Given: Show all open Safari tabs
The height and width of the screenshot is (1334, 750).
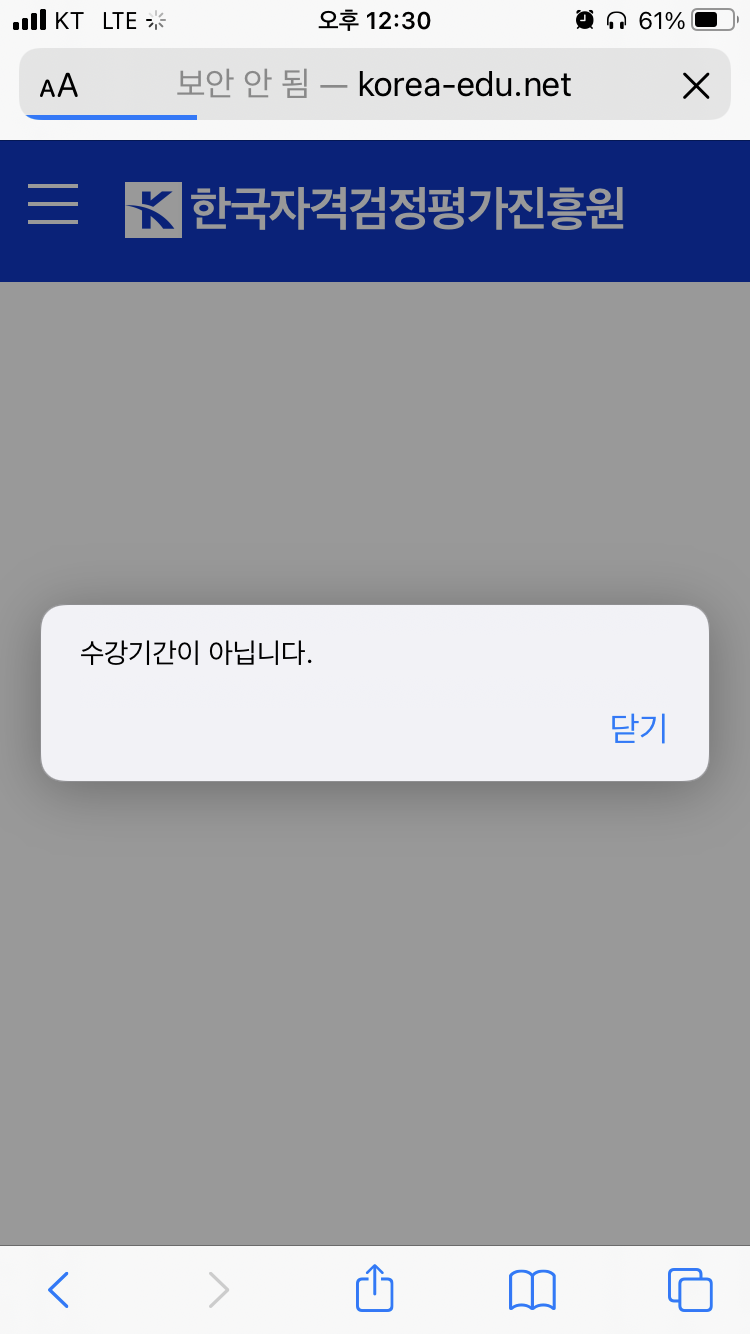Looking at the screenshot, I should 690,1290.
